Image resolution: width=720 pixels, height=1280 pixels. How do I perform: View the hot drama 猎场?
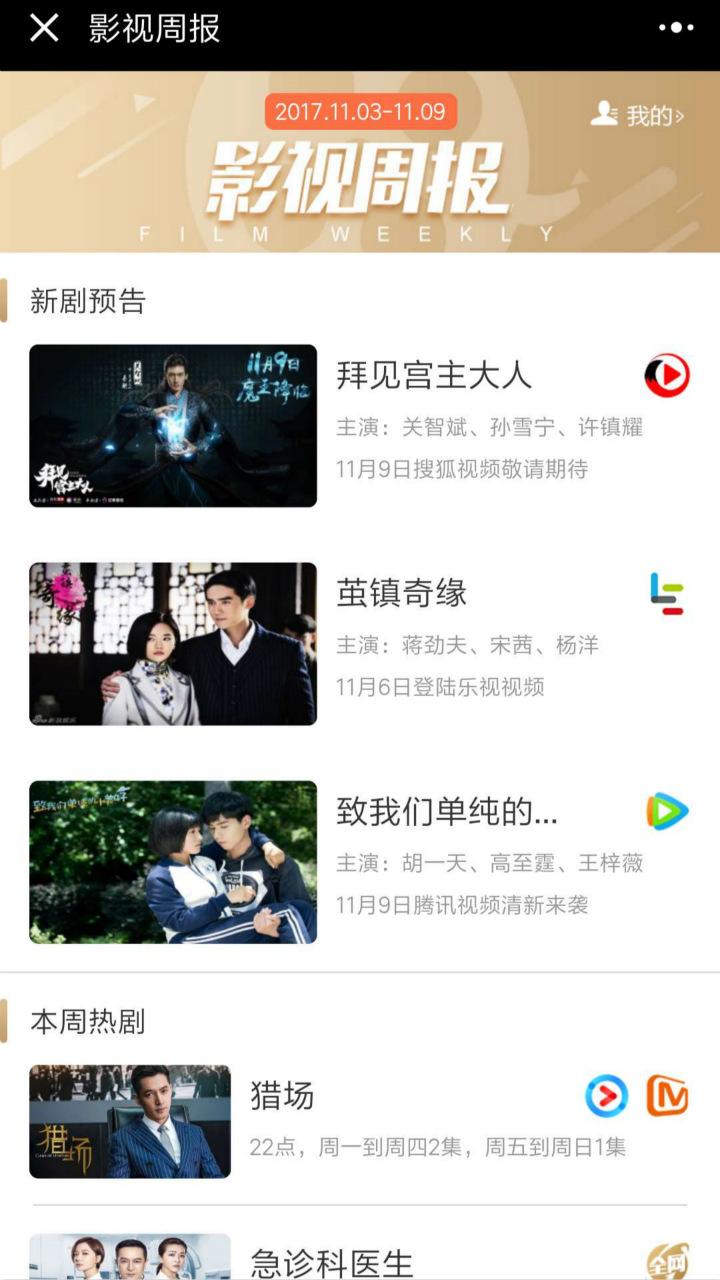(x=282, y=1097)
